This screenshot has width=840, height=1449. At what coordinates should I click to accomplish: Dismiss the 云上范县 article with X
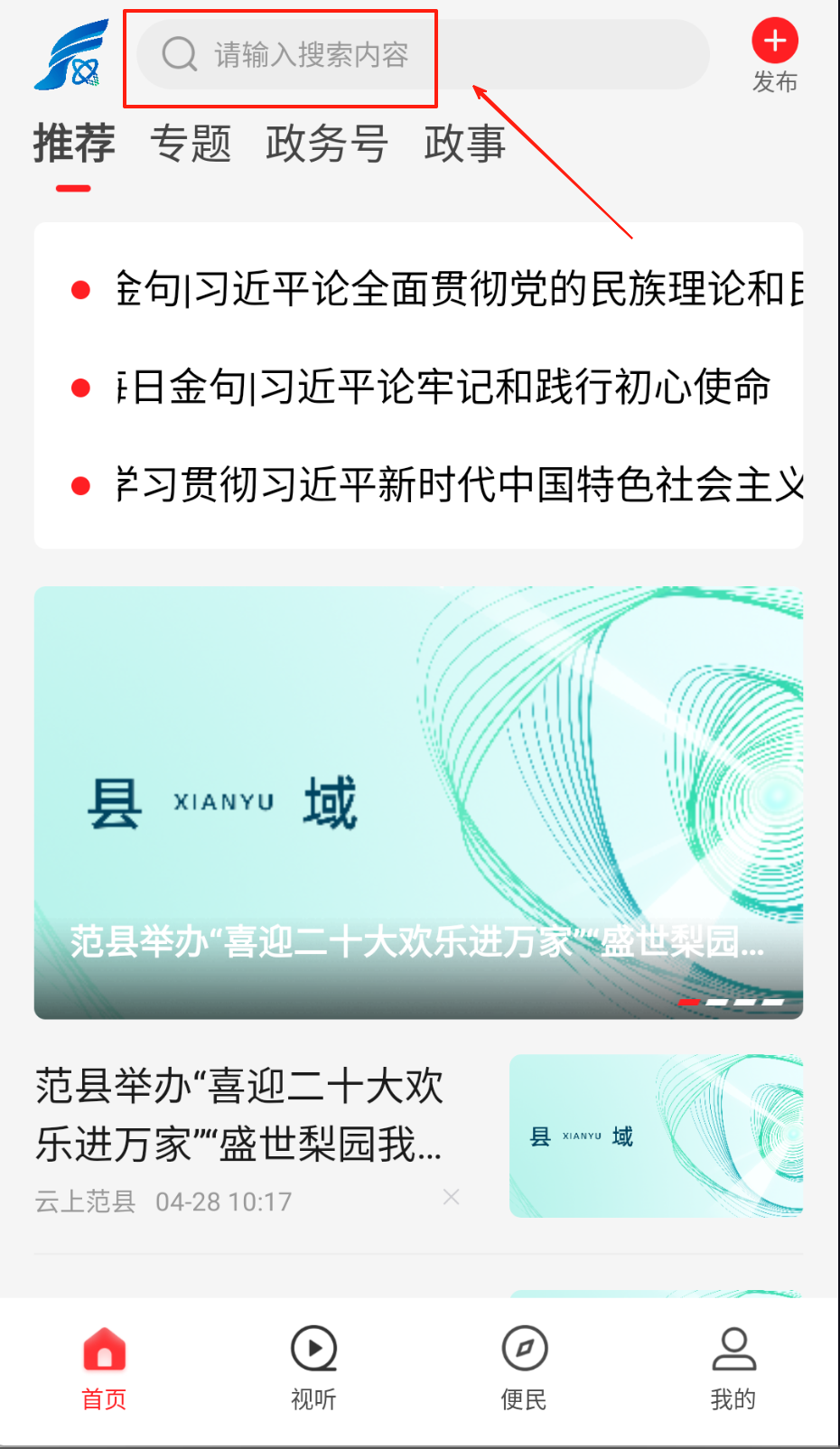click(x=452, y=1197)
